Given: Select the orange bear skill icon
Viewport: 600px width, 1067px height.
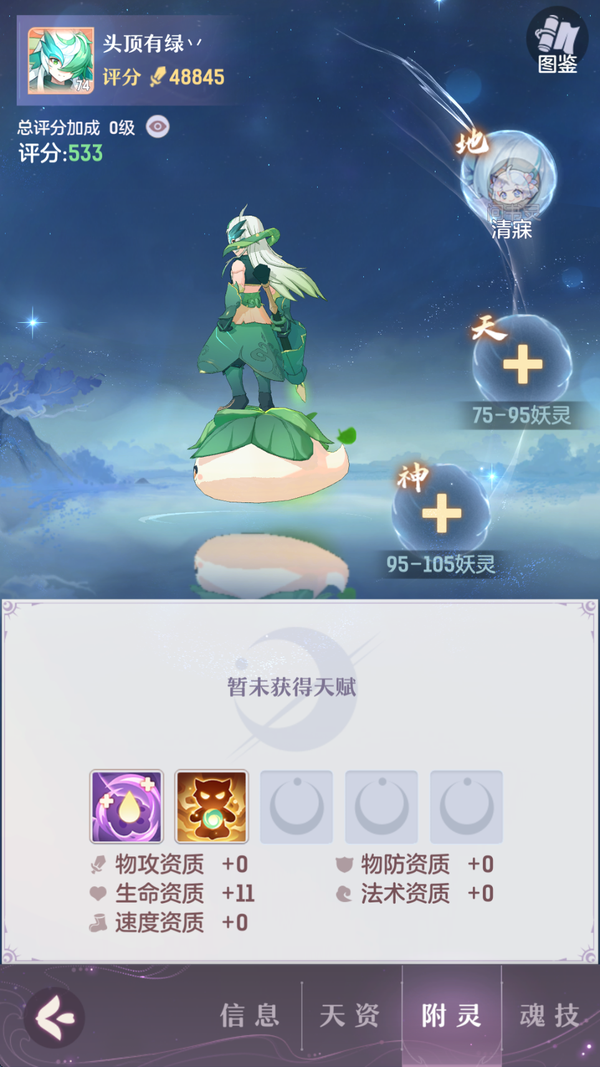Looking at the screenshot, I should pos(211,806).
